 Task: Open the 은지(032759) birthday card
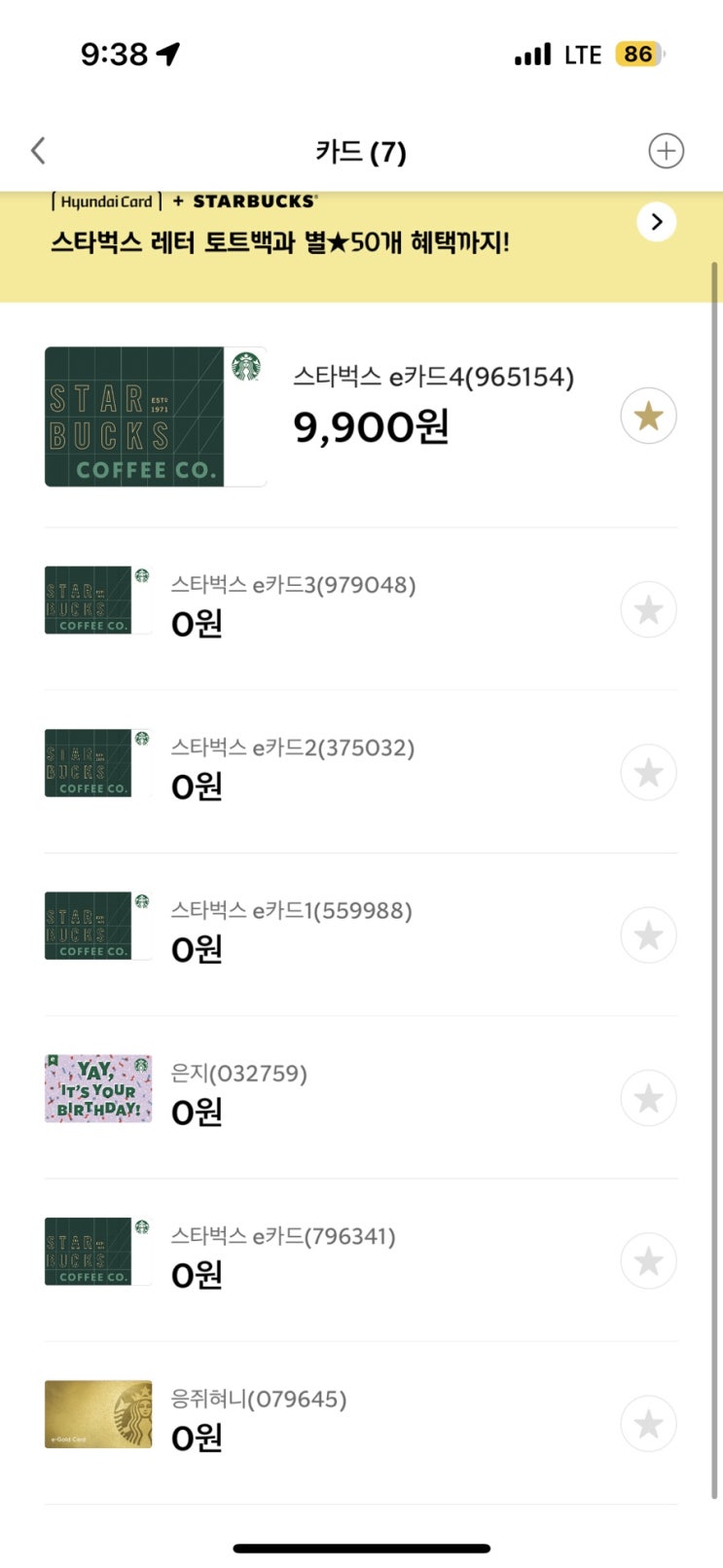coord(99,1088)
